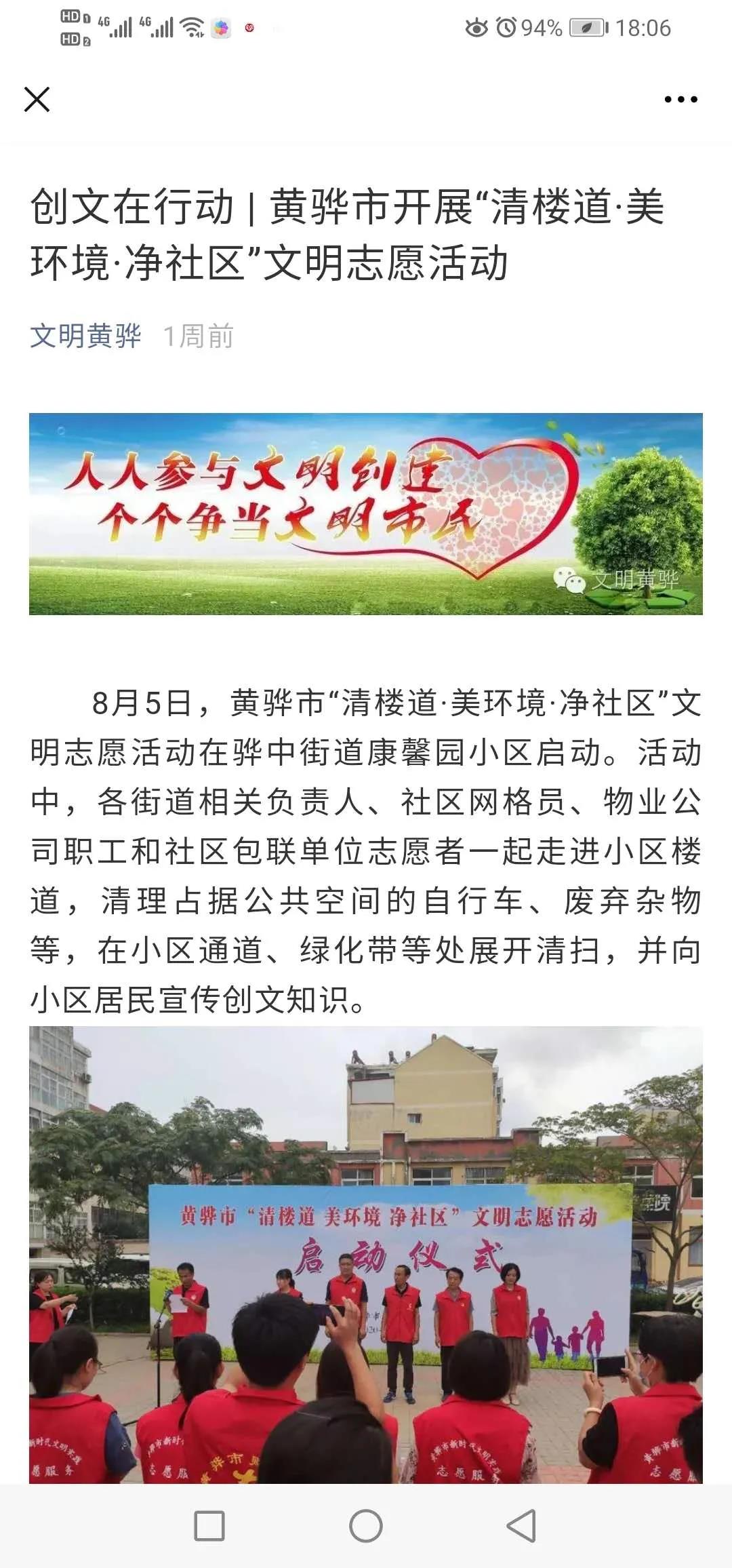Tap the system back button

pyautogui.click(x=522, y=1527)
